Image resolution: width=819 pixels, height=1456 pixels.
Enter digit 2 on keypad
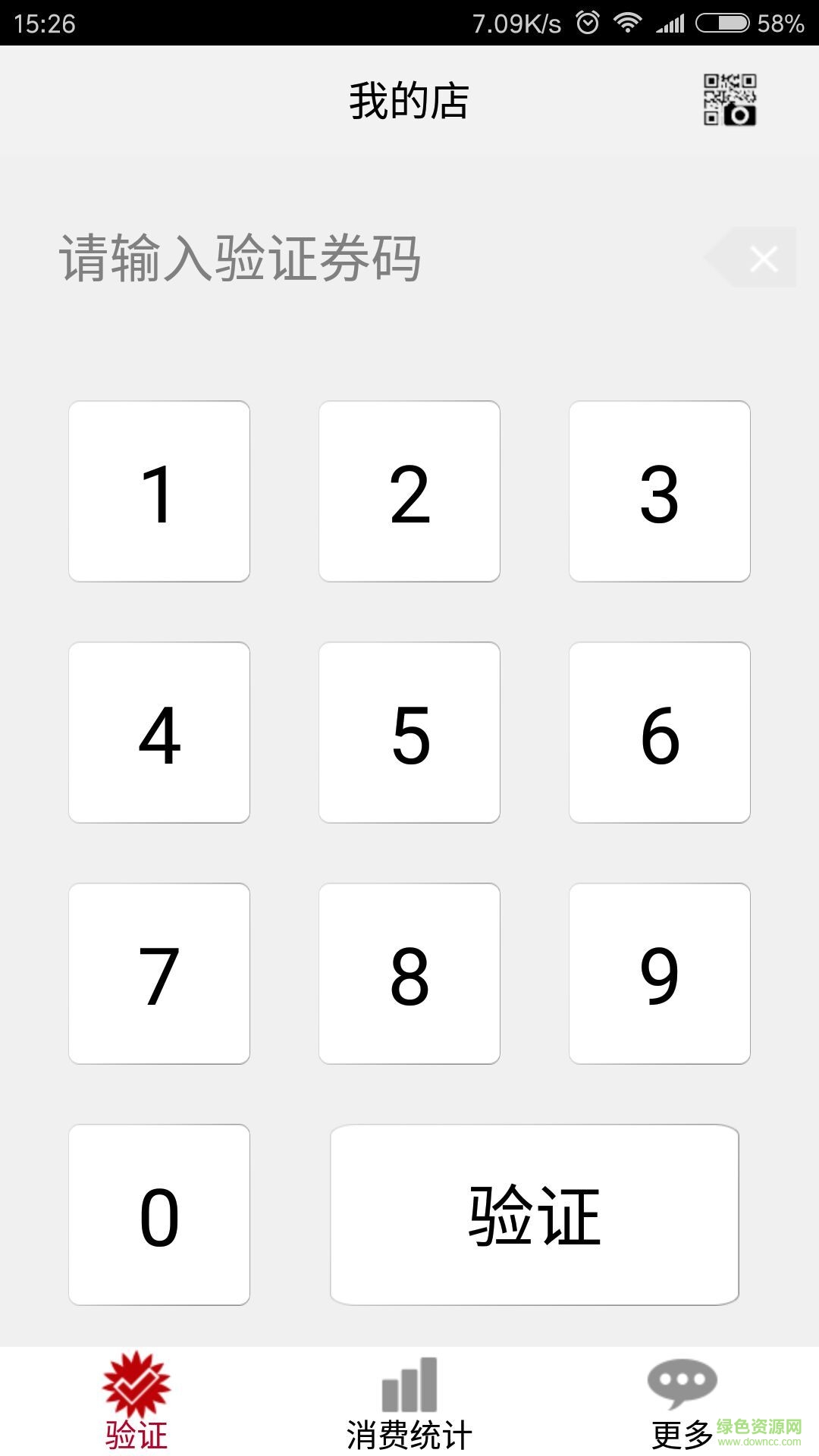[x=409, y=491]
